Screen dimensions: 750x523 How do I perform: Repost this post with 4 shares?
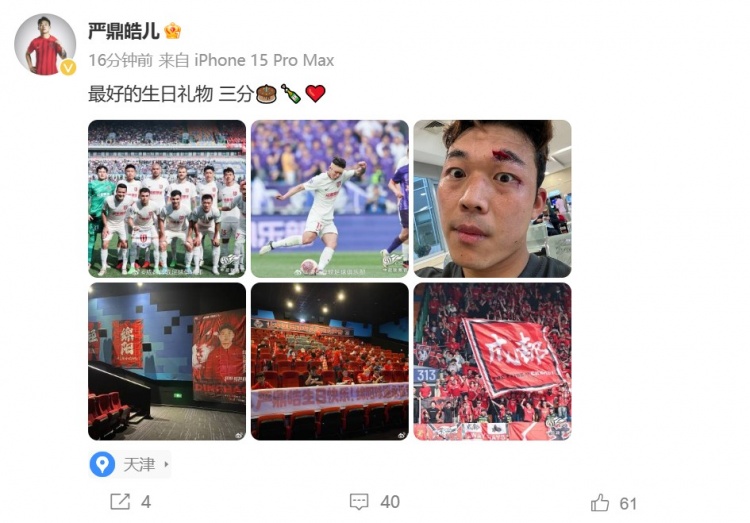129,502
